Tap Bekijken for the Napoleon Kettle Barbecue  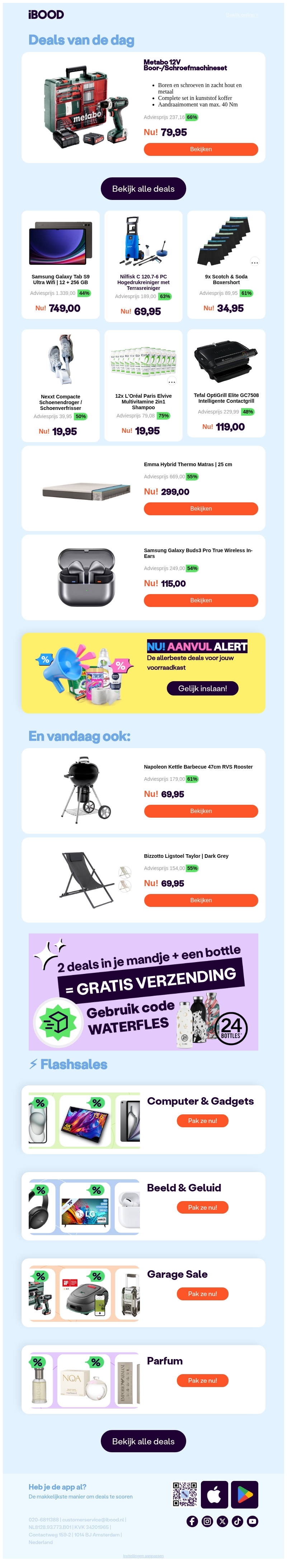pos(201,811)
